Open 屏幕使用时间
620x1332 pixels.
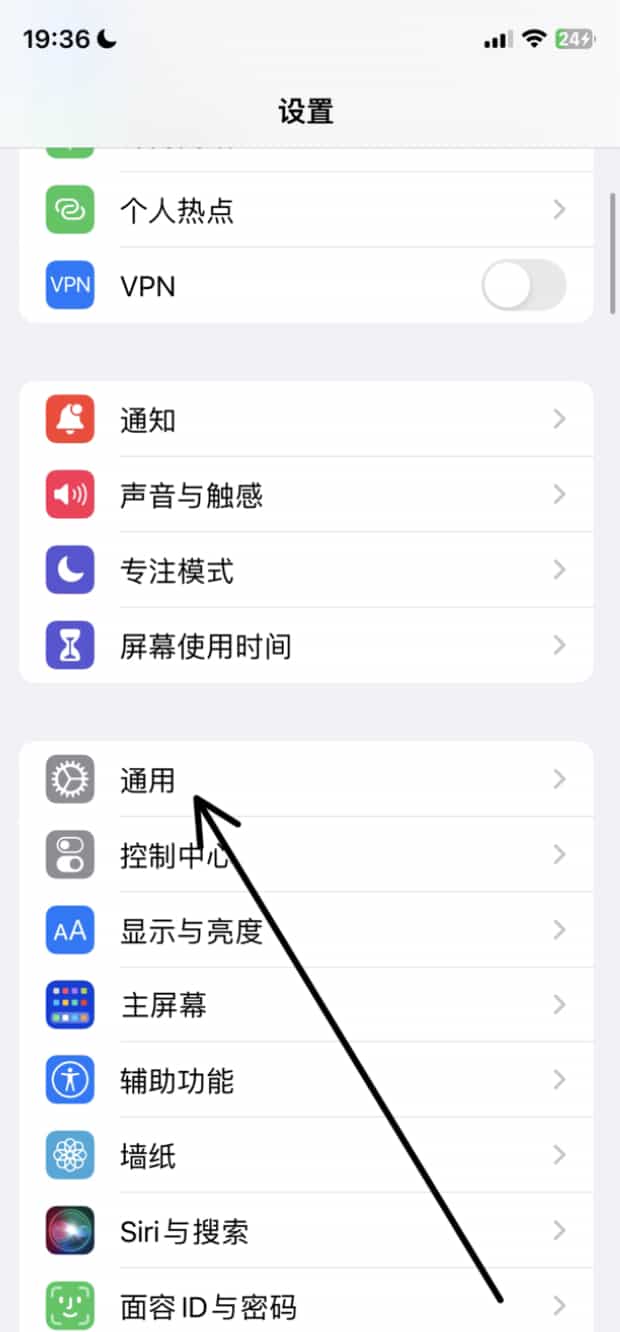(306, 646)
